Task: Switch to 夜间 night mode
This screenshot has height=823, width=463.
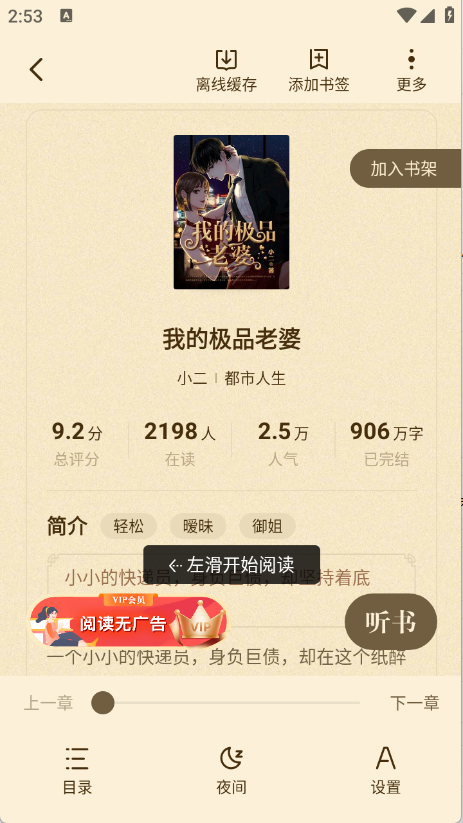Action: point(231,770)
